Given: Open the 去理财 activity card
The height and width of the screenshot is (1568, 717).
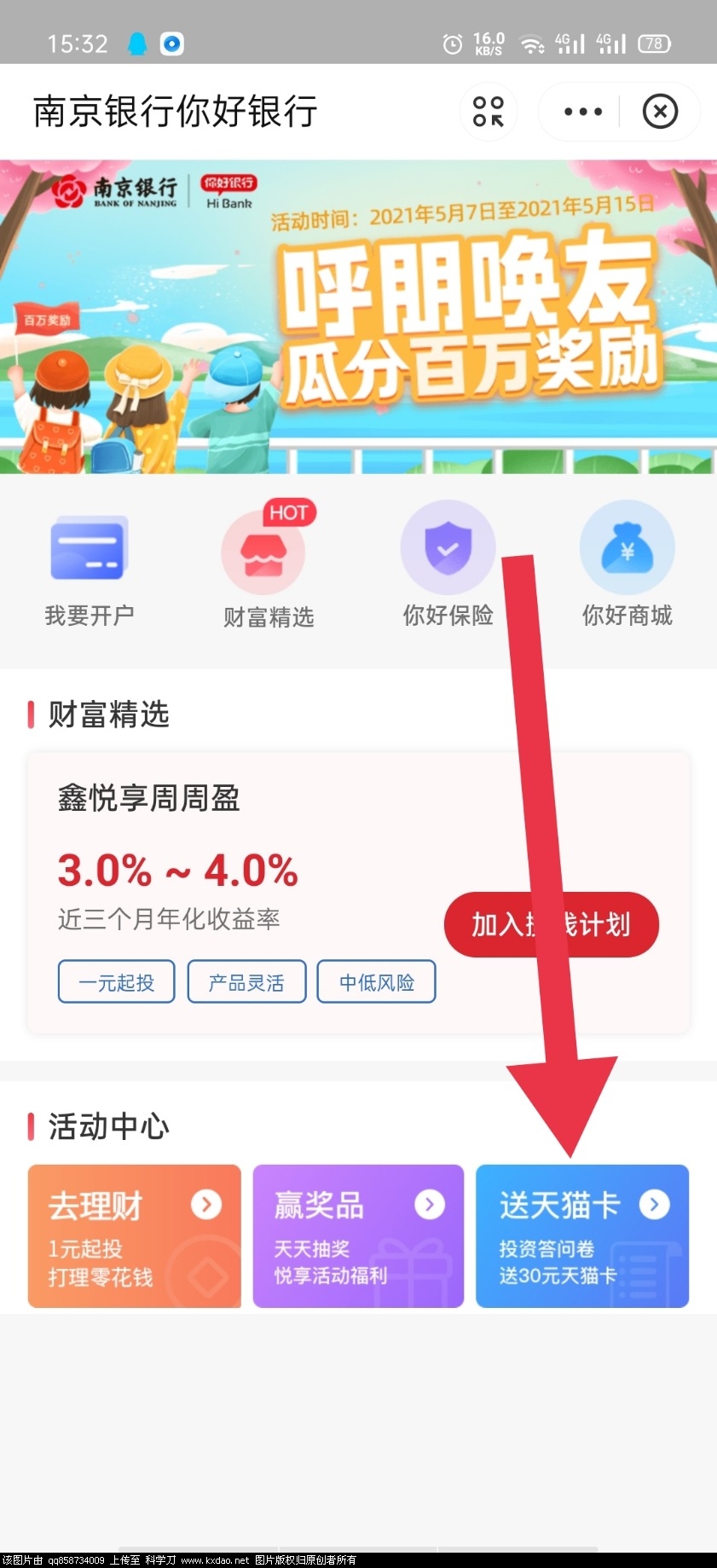Looking at the screenshot, I should (x=135, y=1235).
